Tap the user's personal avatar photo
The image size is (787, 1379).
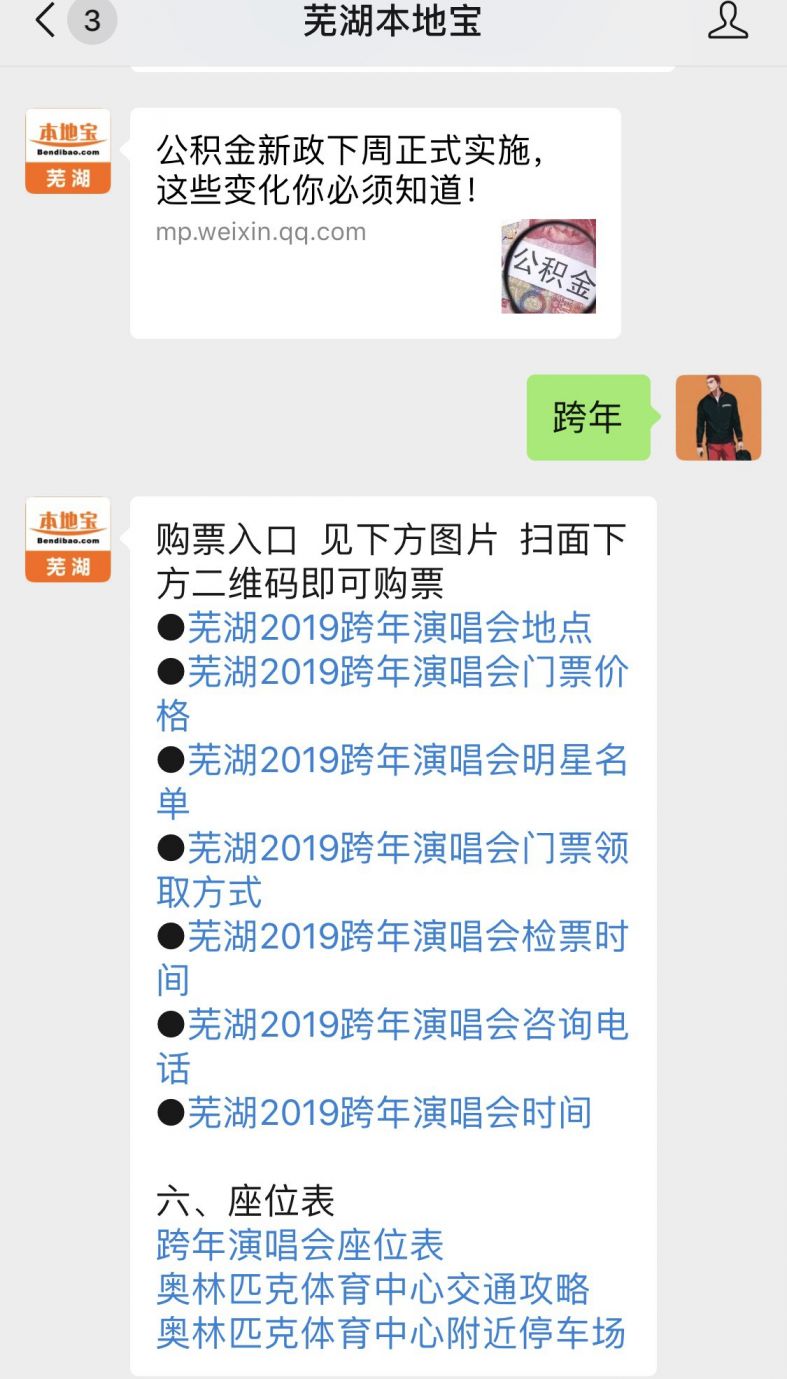click(x=718, y=417)
